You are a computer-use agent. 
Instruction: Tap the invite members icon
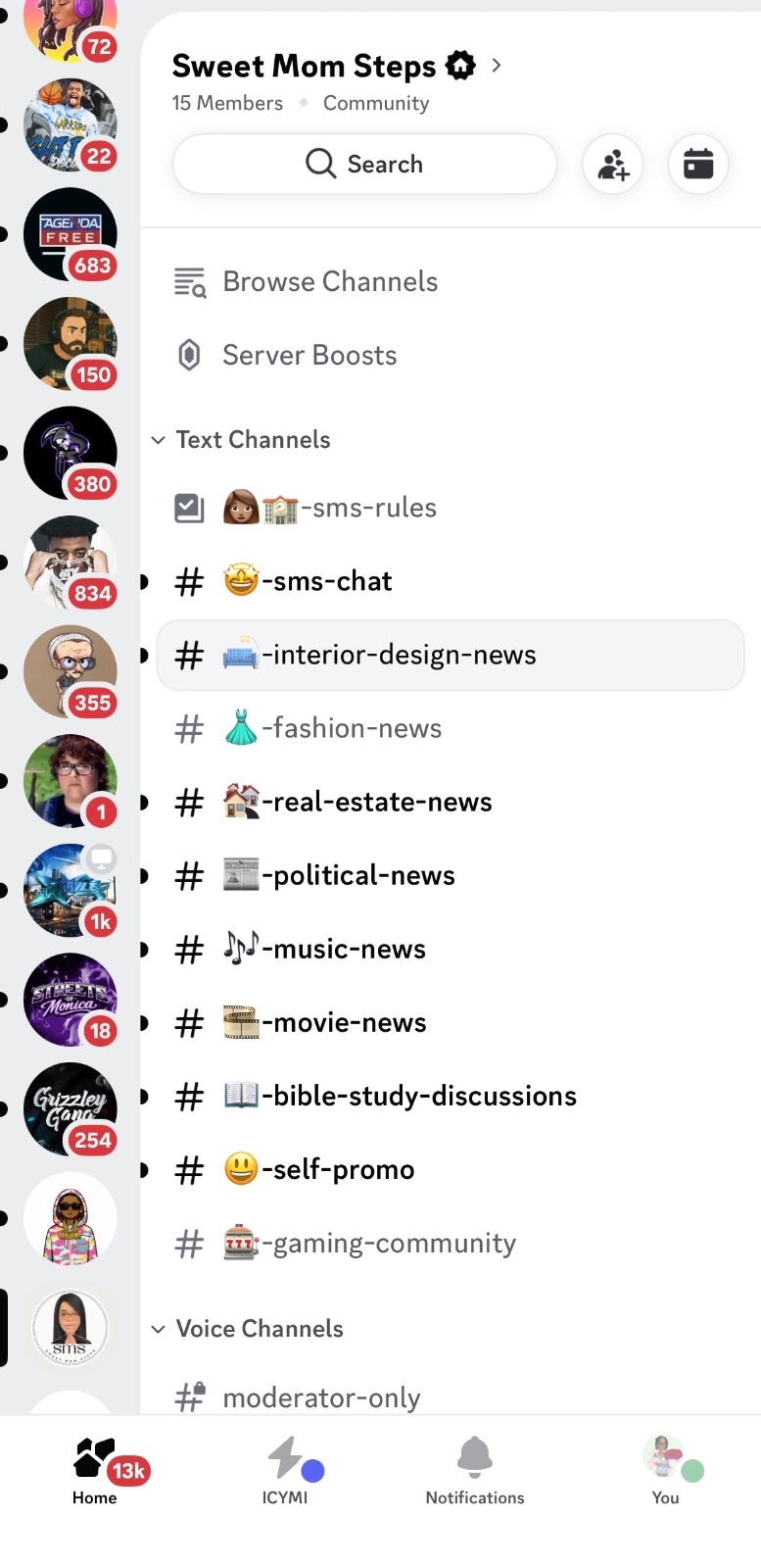613,165
